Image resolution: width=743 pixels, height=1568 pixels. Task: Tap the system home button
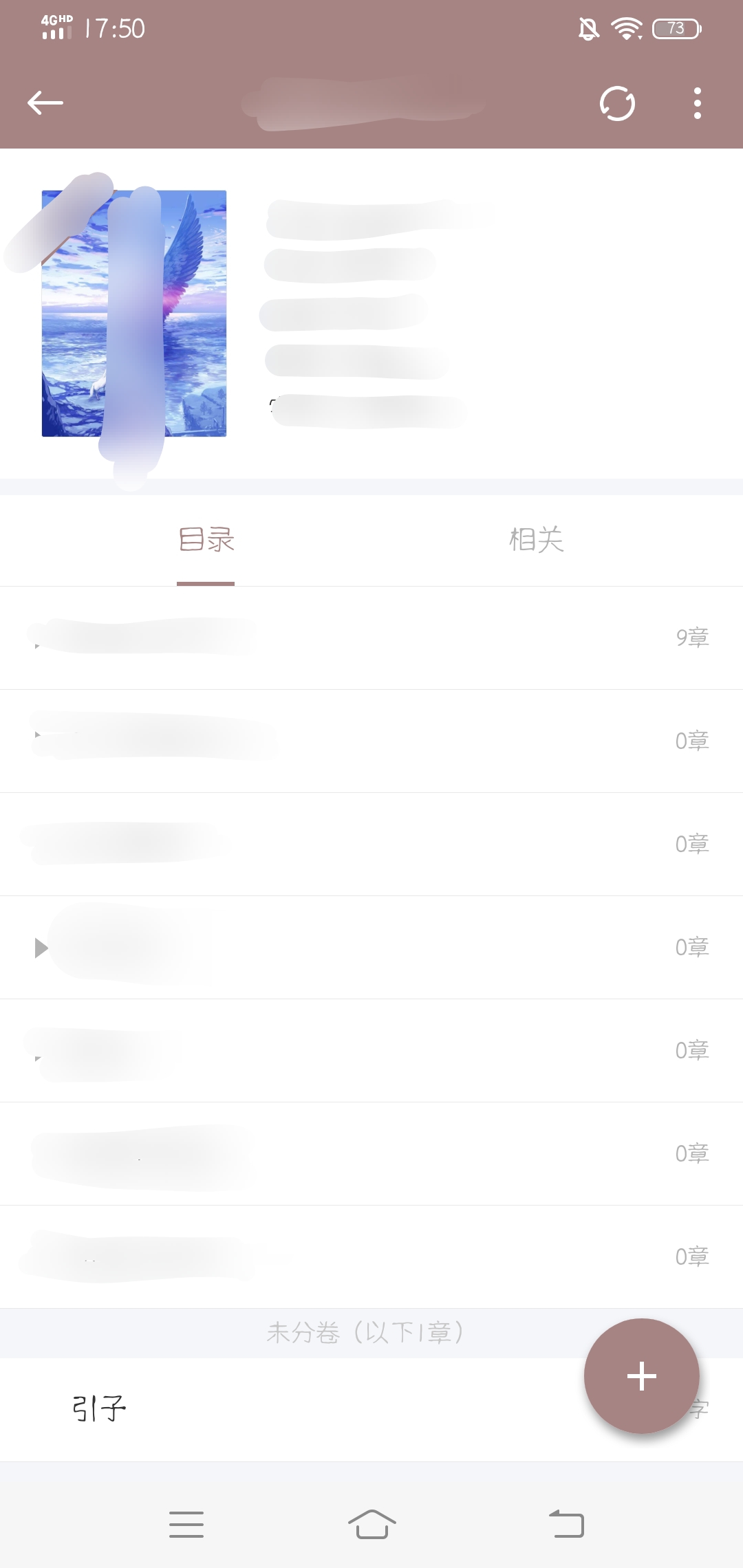(371, 1524)
